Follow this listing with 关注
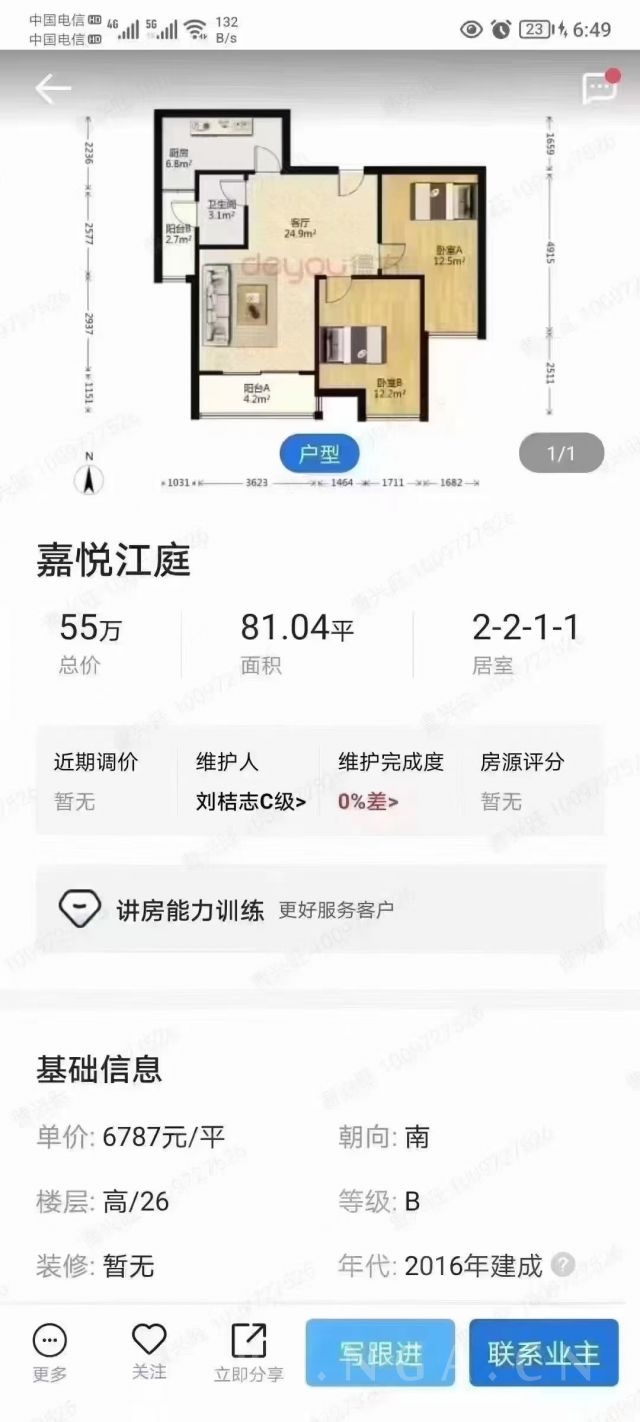 click(149, 1352)
